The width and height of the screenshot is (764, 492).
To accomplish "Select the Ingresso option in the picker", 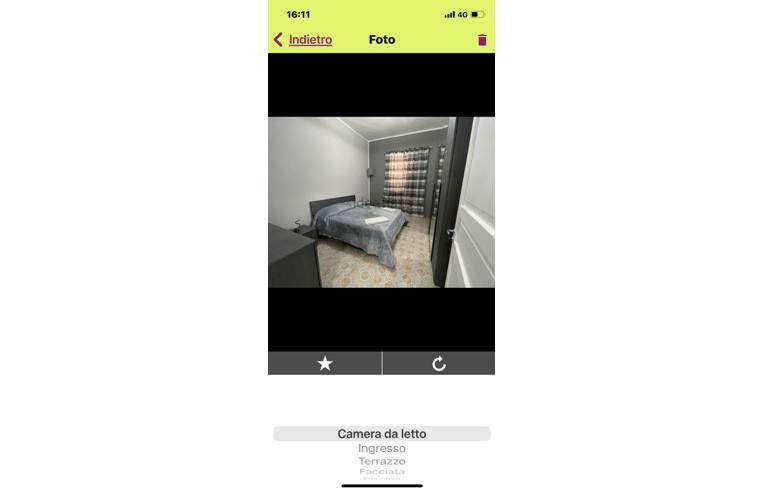I will tap(382, 449).
